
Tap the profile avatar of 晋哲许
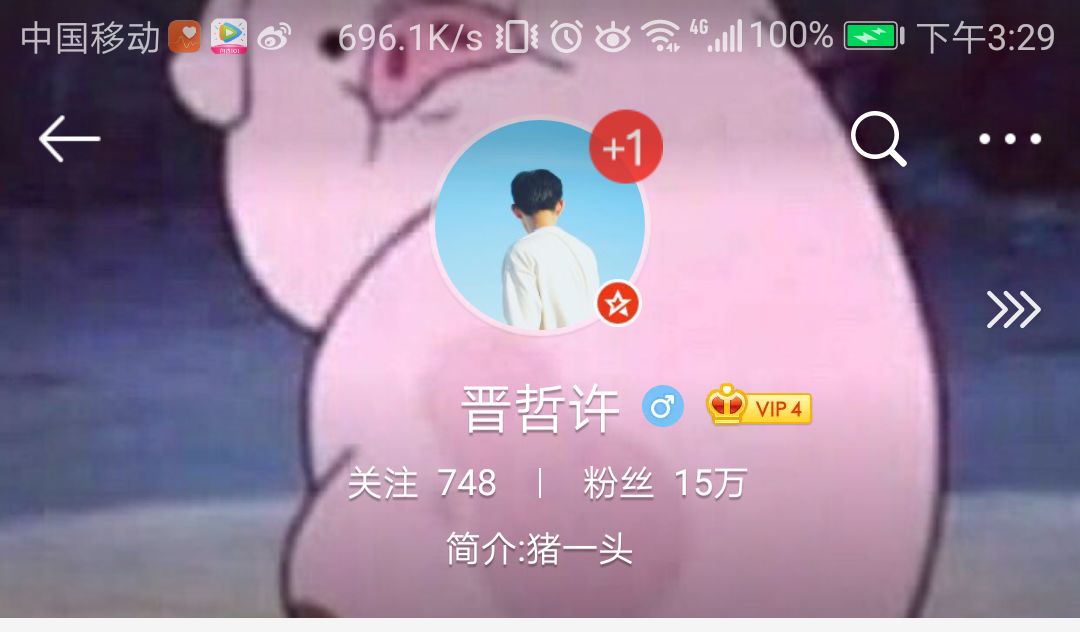point(540,226)
